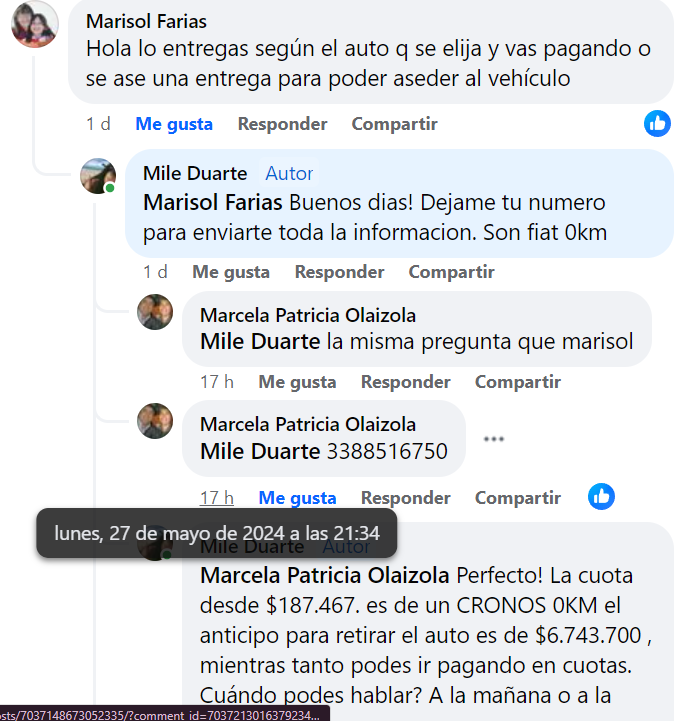Like Marcela's 'la misma pregunta' comment

click(297, 382)
